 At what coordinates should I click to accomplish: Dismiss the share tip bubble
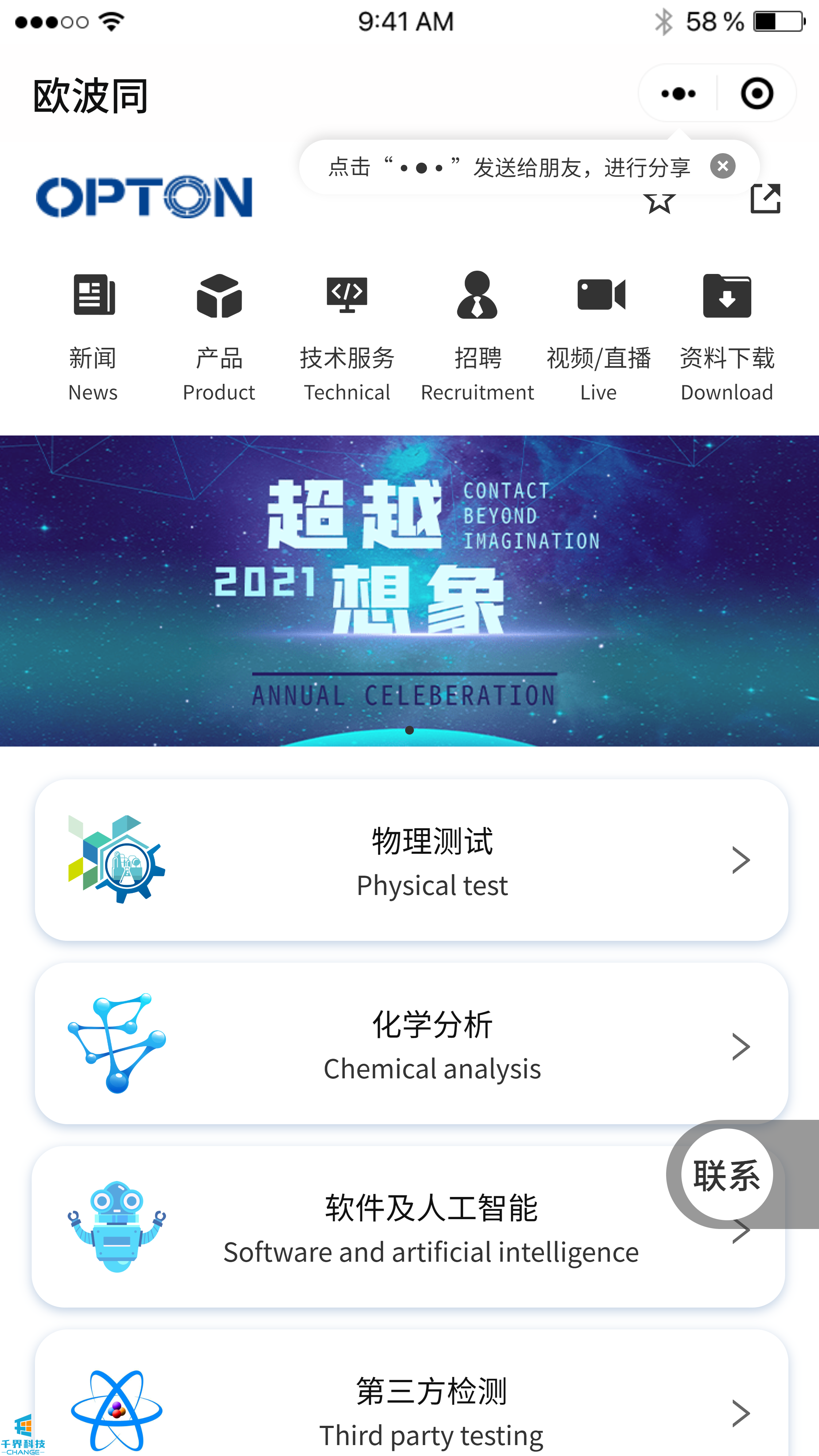point(722,166)
